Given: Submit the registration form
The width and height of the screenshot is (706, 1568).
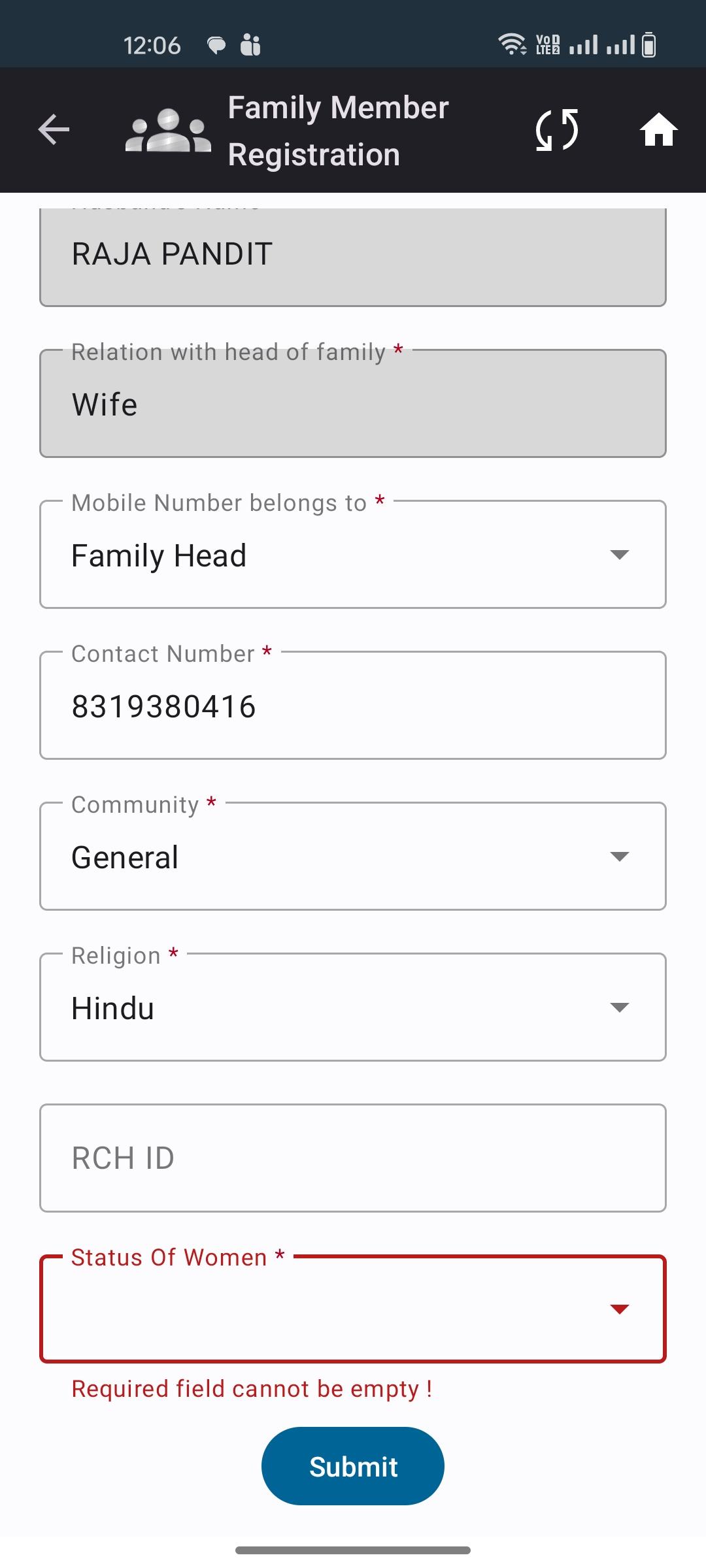Looking at the screenshot, I should click(353, 1467).
